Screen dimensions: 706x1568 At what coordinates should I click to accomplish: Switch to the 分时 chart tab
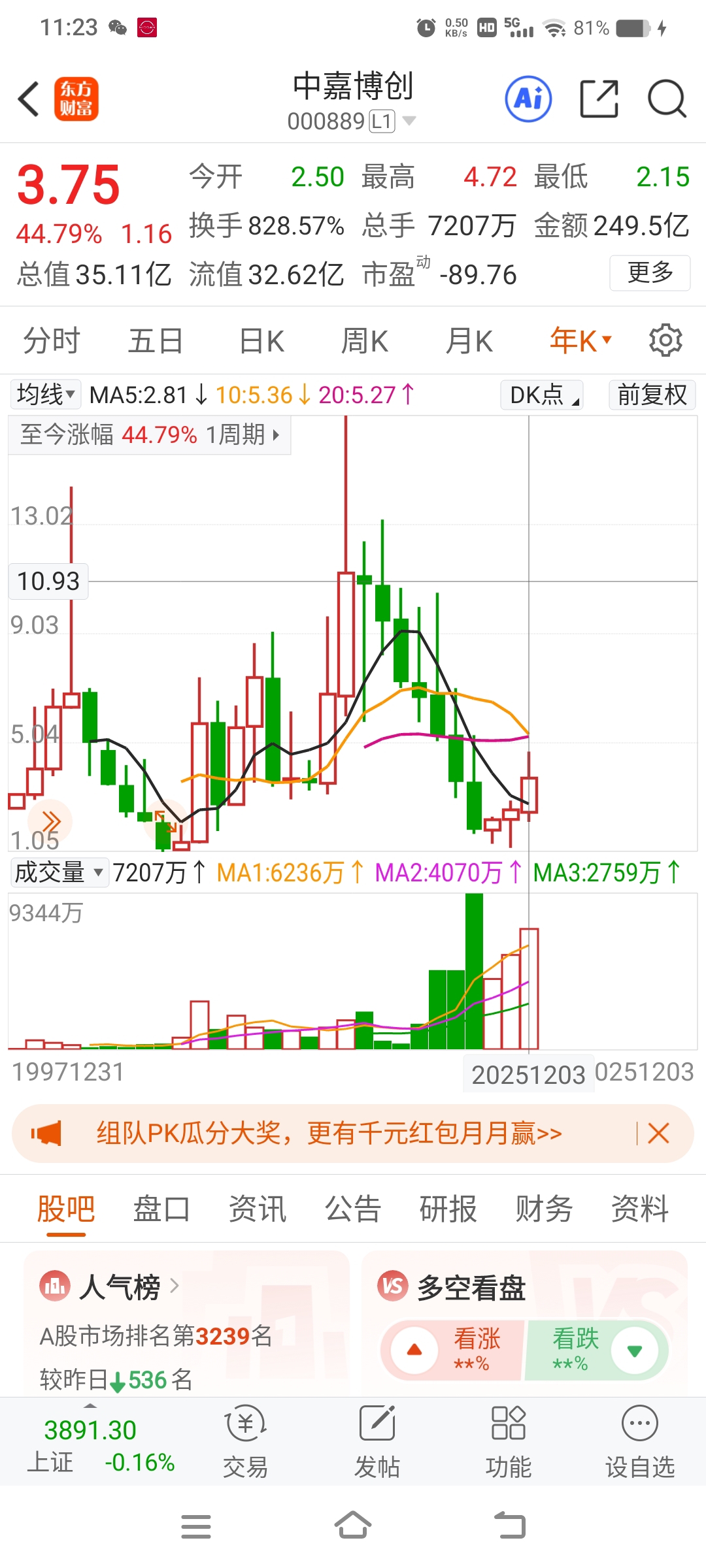click(x=51, y=341)
